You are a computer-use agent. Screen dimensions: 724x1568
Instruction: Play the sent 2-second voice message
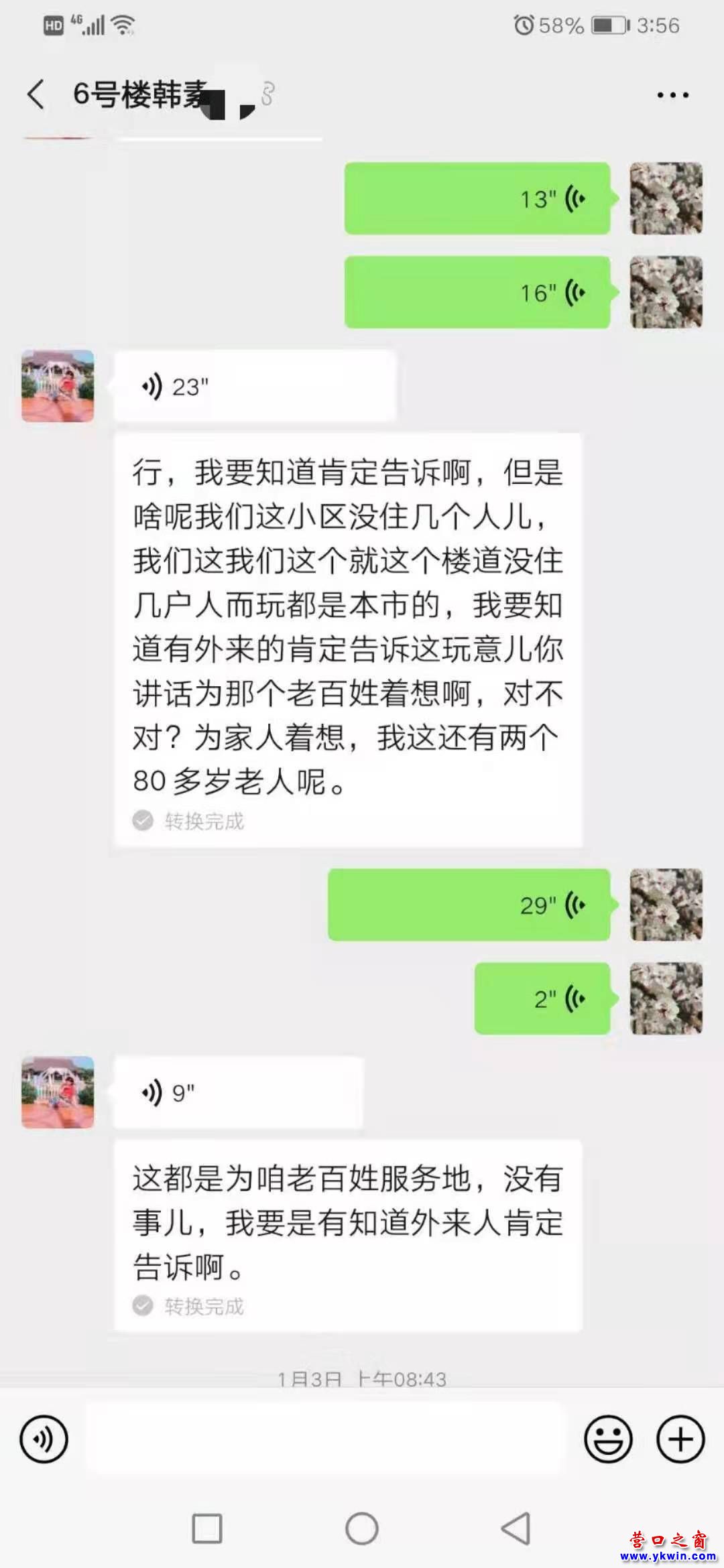[542, 999]
